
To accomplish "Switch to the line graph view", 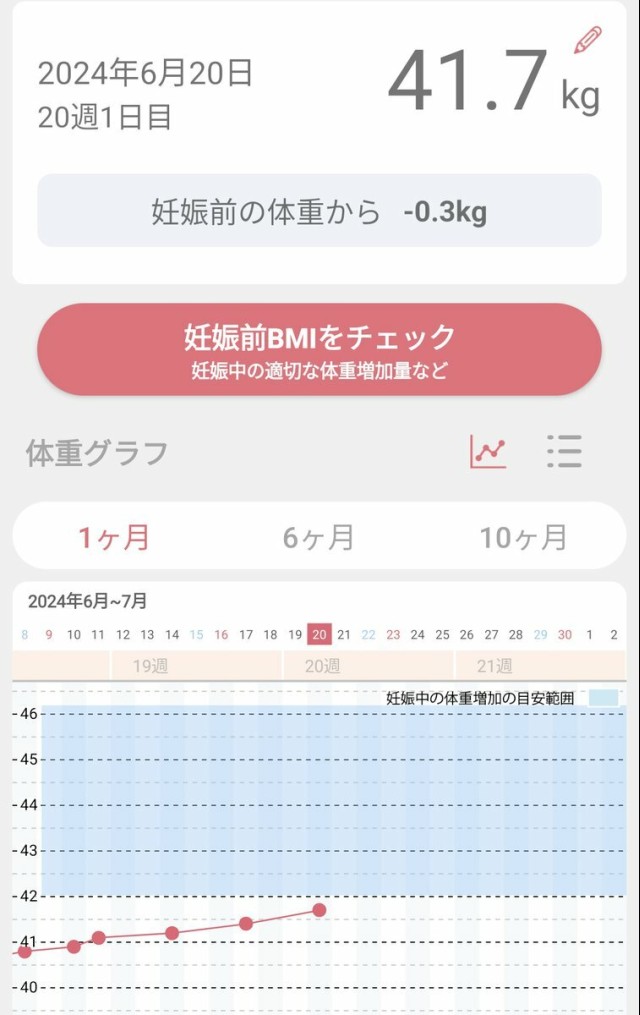I will [488, 452].
